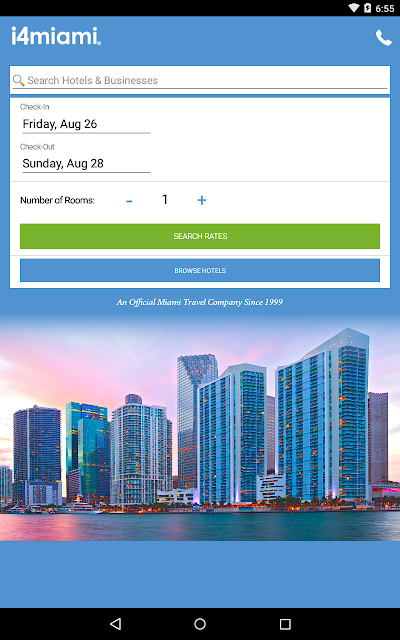The height and width of the screenshot is (640, 400).
Task: Go back using the system back button
Action: click(x=116, y=623)
